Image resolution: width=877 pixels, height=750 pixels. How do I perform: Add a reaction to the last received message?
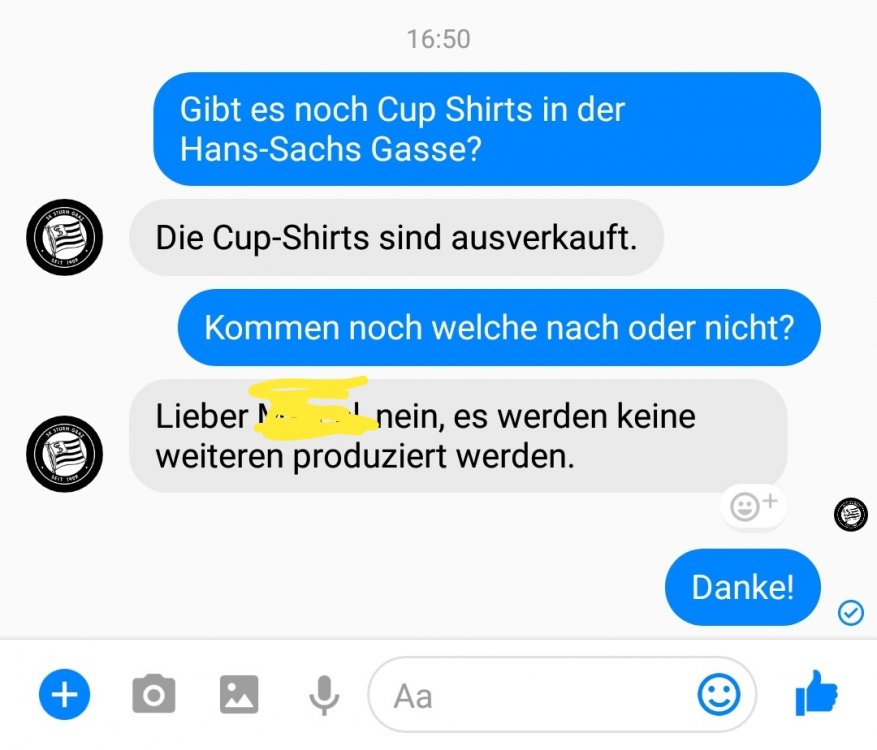click(753, 507)
